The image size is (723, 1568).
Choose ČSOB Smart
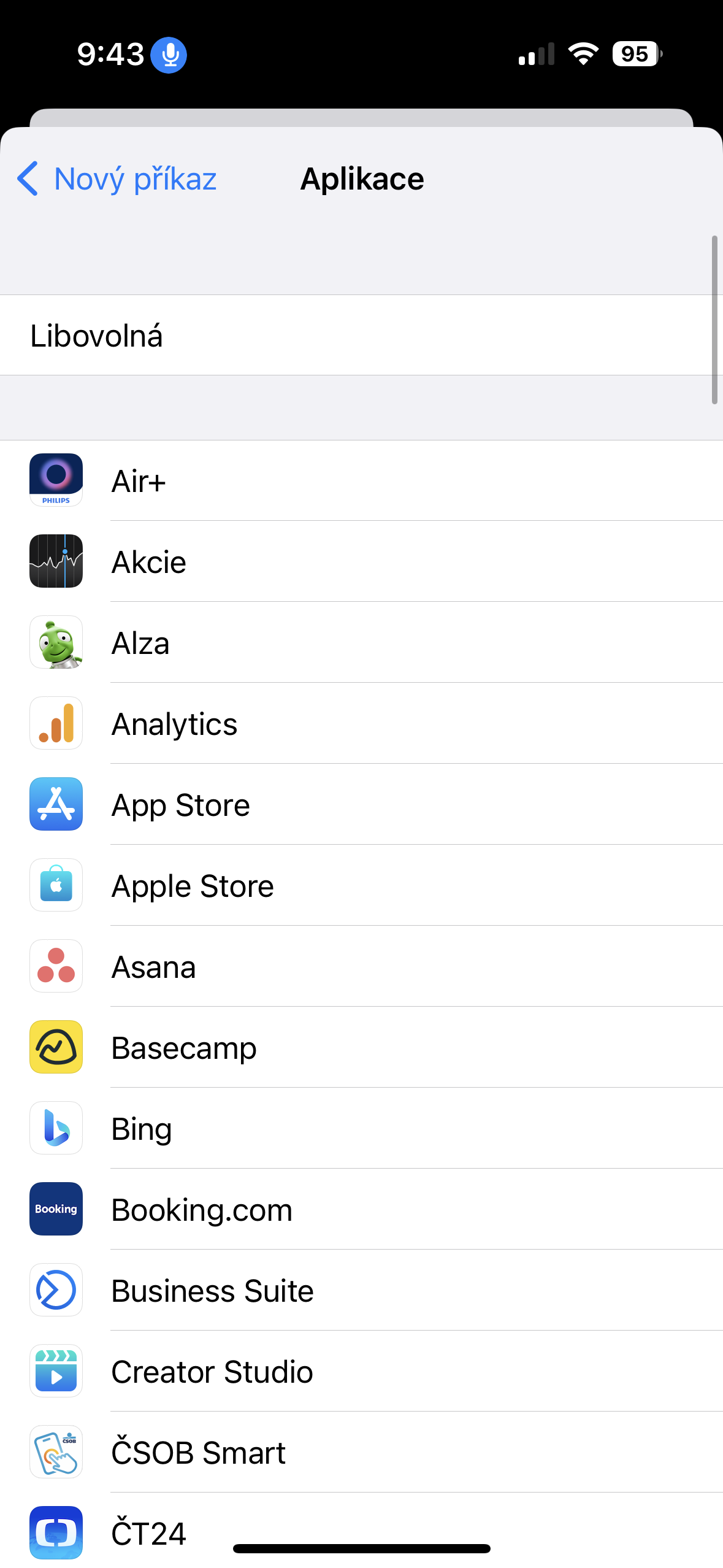(x=361, y=1452)
